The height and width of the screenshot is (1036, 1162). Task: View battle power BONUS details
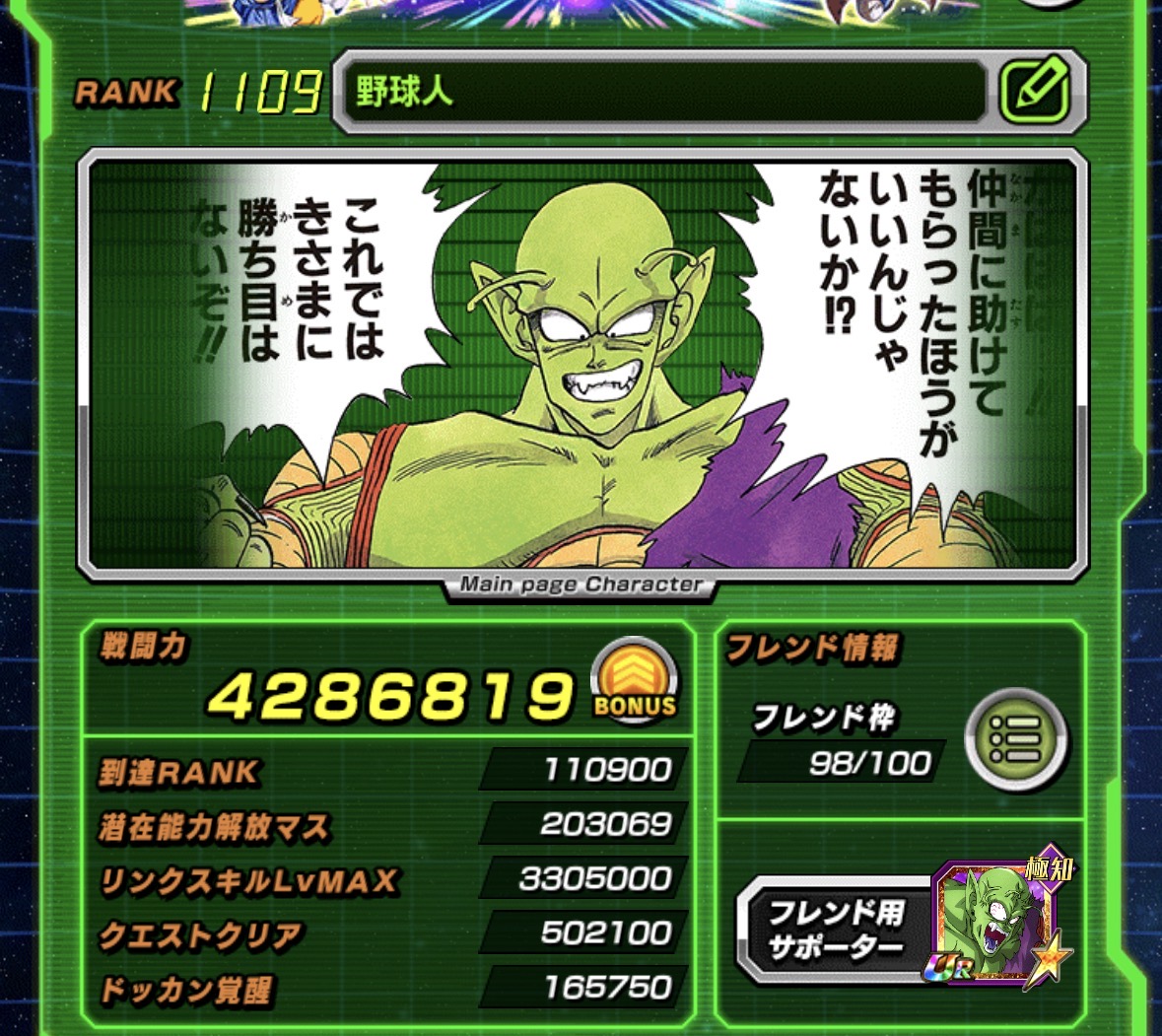click(x=635, y=682)
